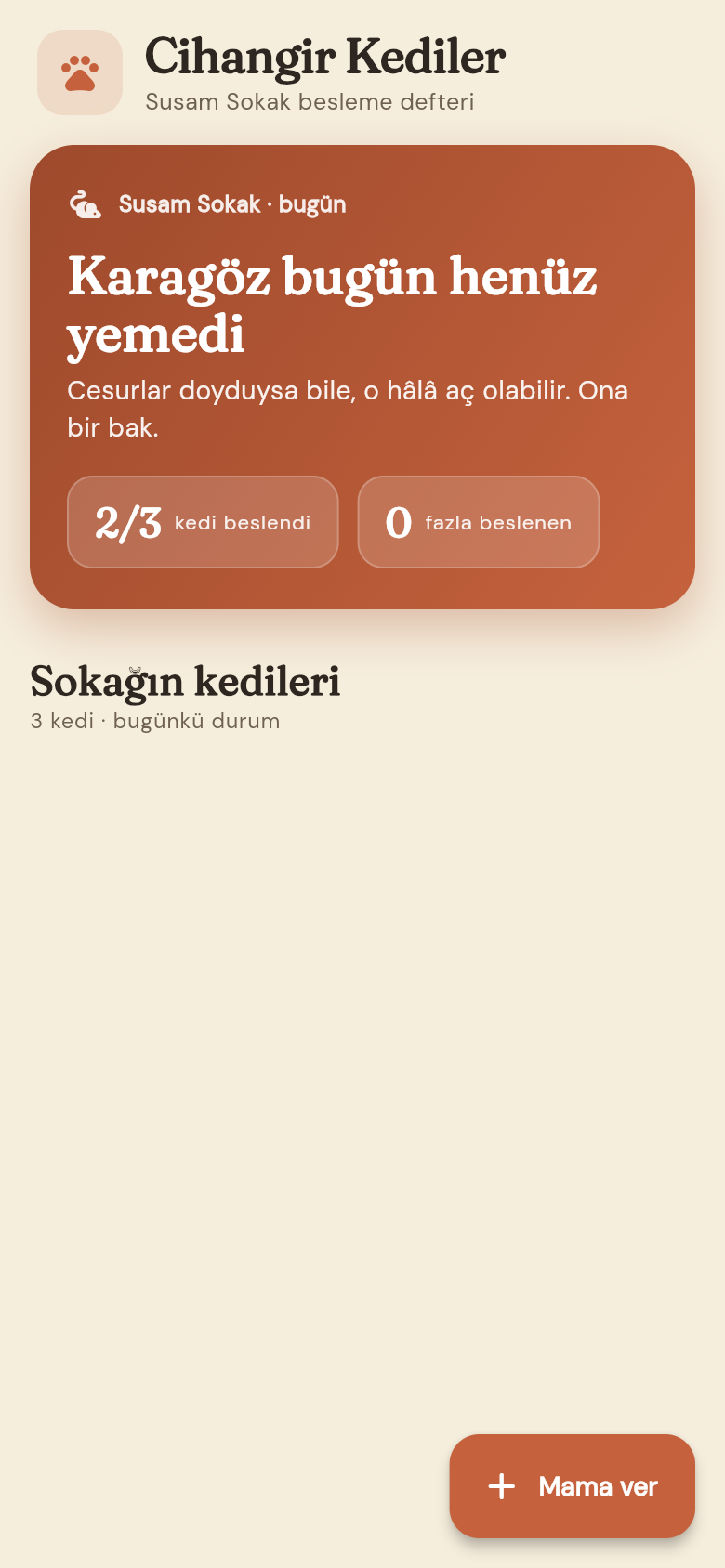The width and height of the screenshot is (725, 1568).
Task: Tap the Mama ver button
Action: (573, 1486)
